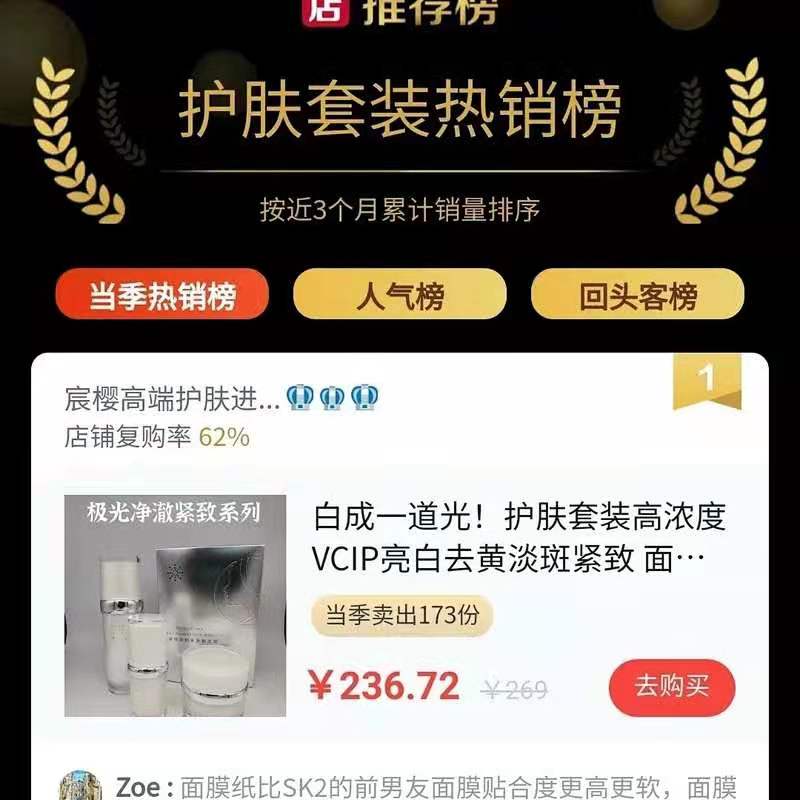Image resolution: width=800 pixels, height=800 pixels.
Task: Select the 回头客榜 tab
Action: 637,295
